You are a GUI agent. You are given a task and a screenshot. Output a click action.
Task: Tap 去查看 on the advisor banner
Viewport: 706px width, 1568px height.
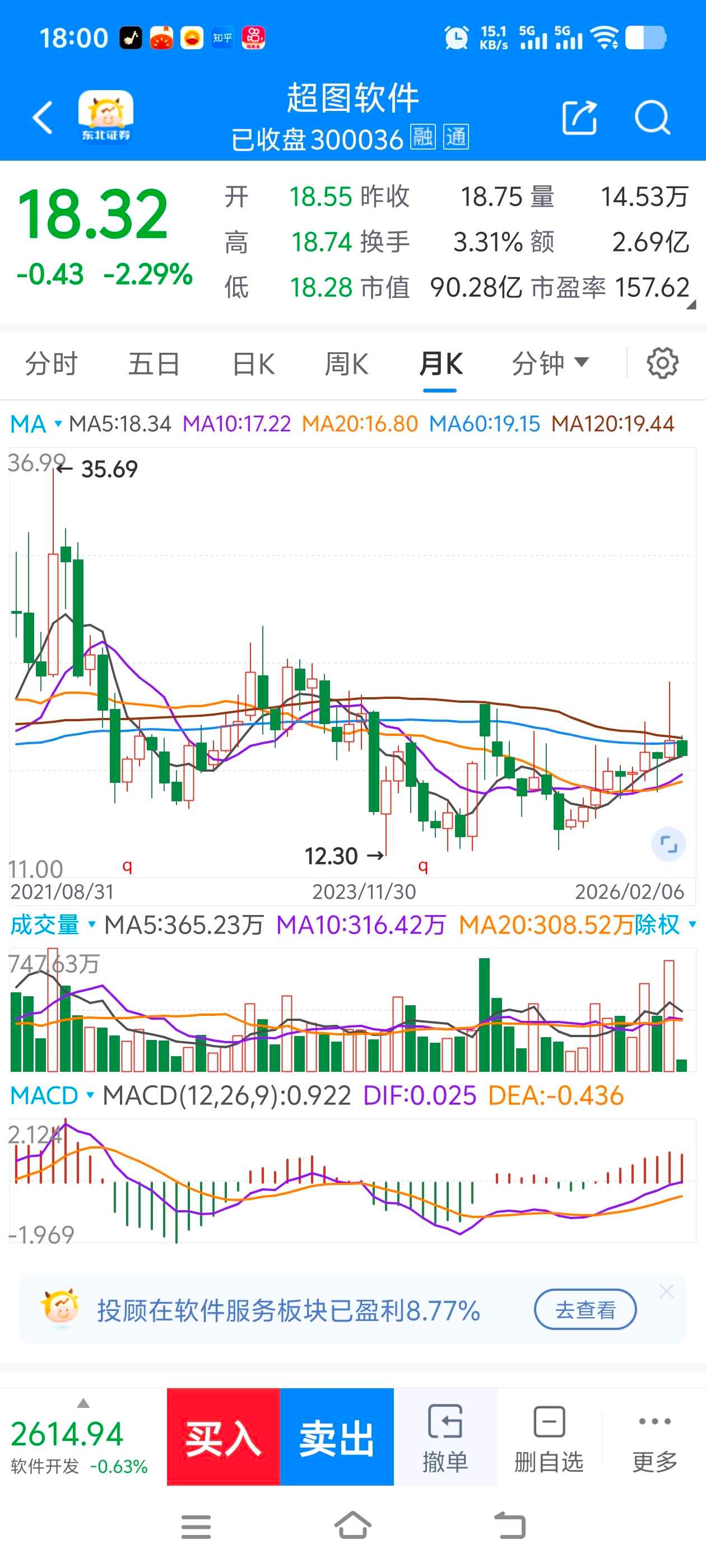pos(585,1309)
